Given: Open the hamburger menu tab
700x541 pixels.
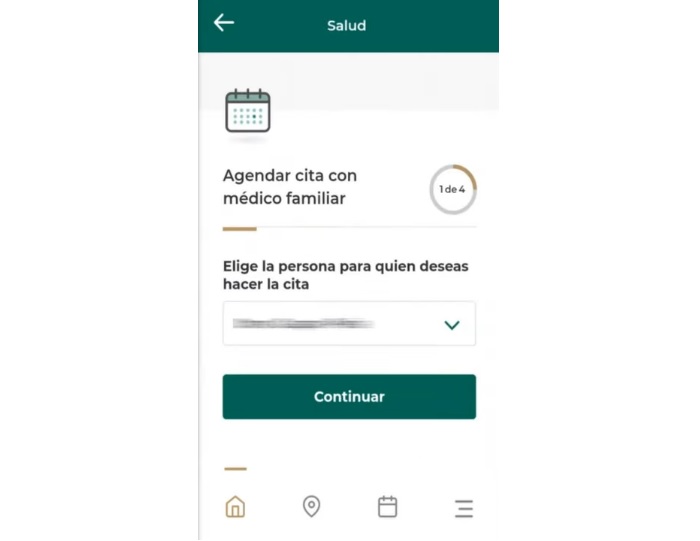Looking at the screenshot, I should click(464, 508).
